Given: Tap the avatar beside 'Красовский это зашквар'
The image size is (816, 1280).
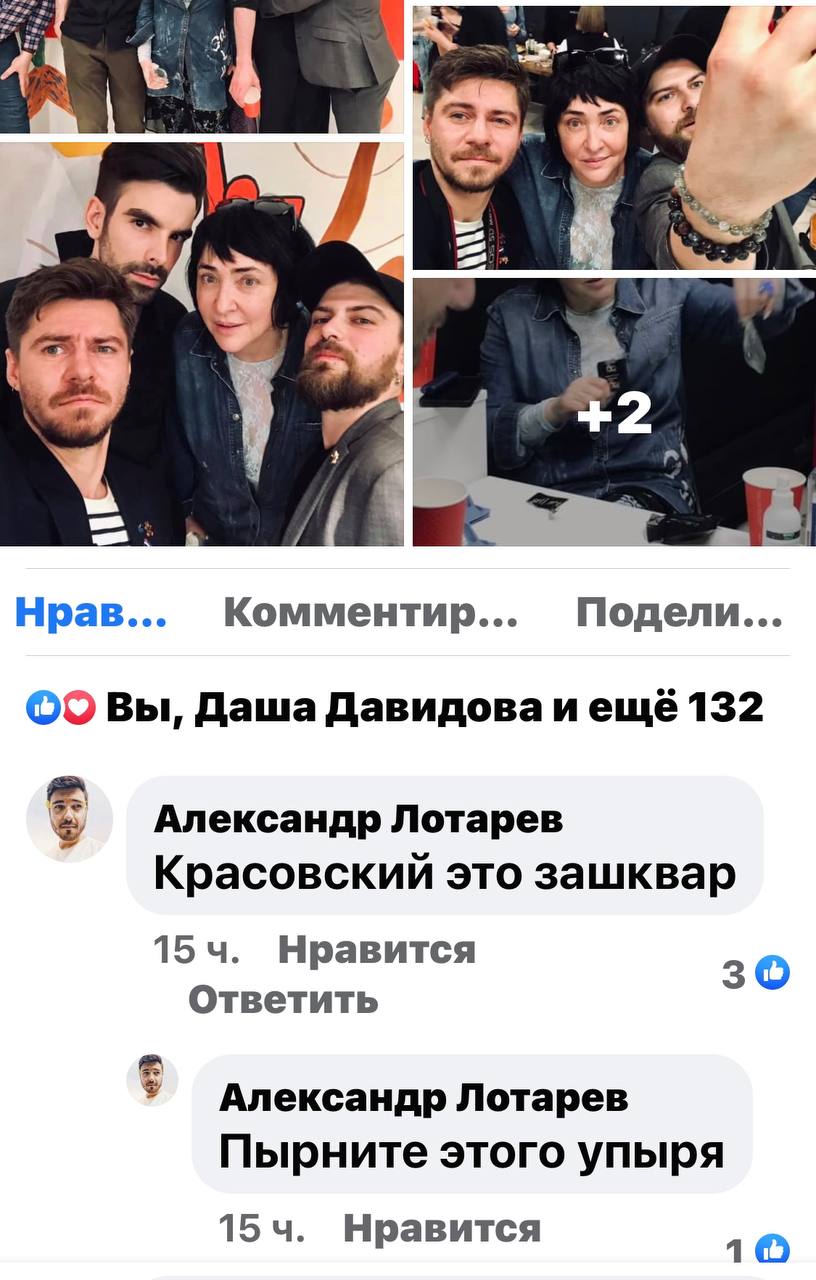Looking at the screenshot, I should (x=69, y=819).
